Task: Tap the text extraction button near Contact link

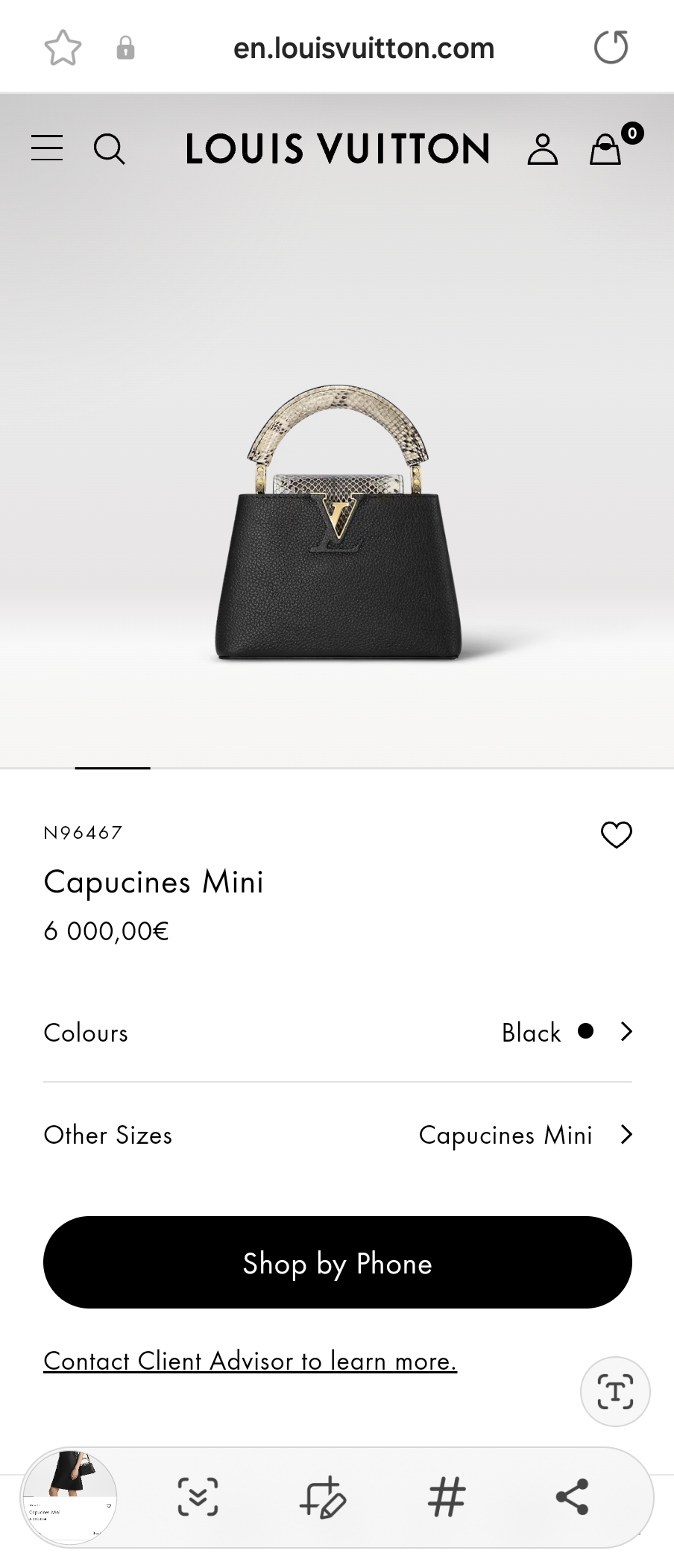Action: coord(614,1391)
